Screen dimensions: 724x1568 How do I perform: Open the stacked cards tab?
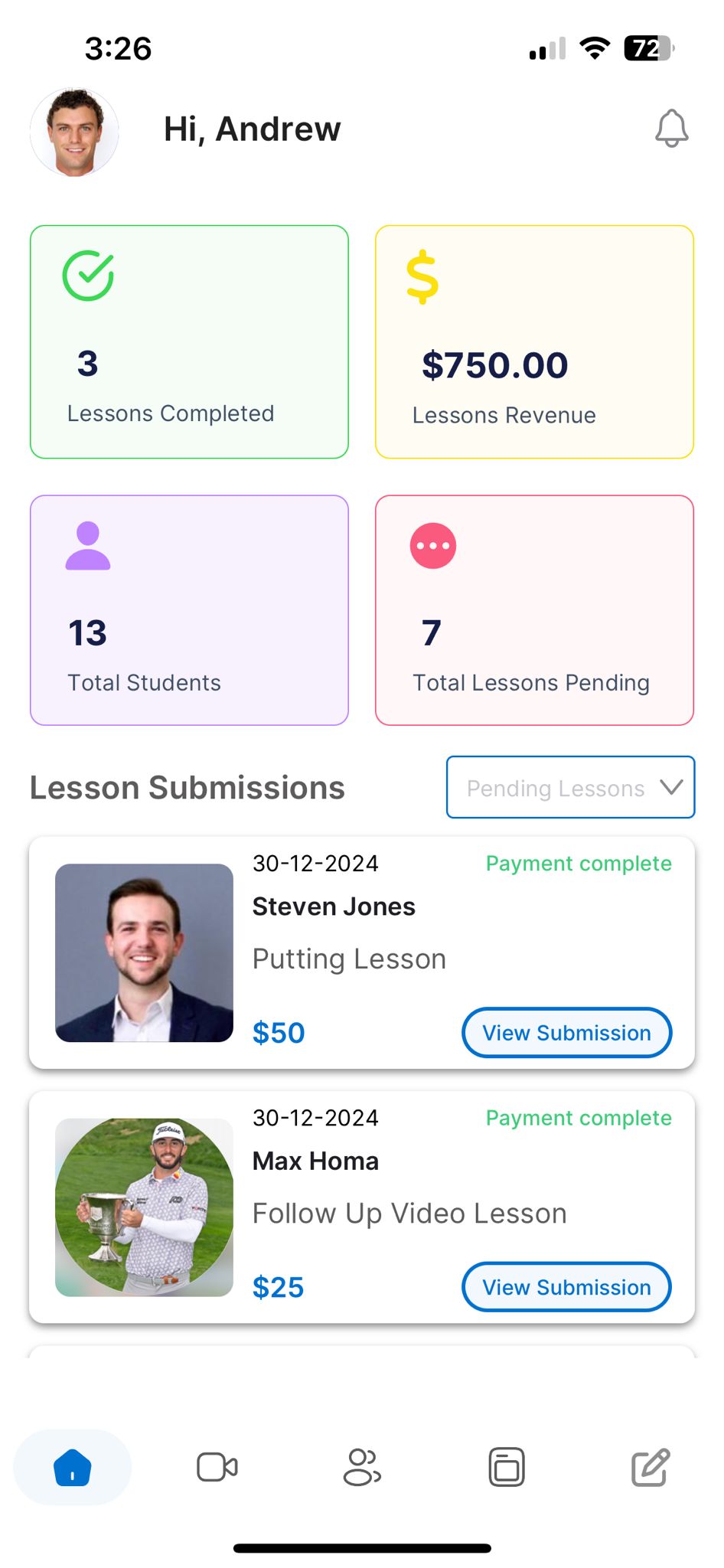click(507, 1467)
